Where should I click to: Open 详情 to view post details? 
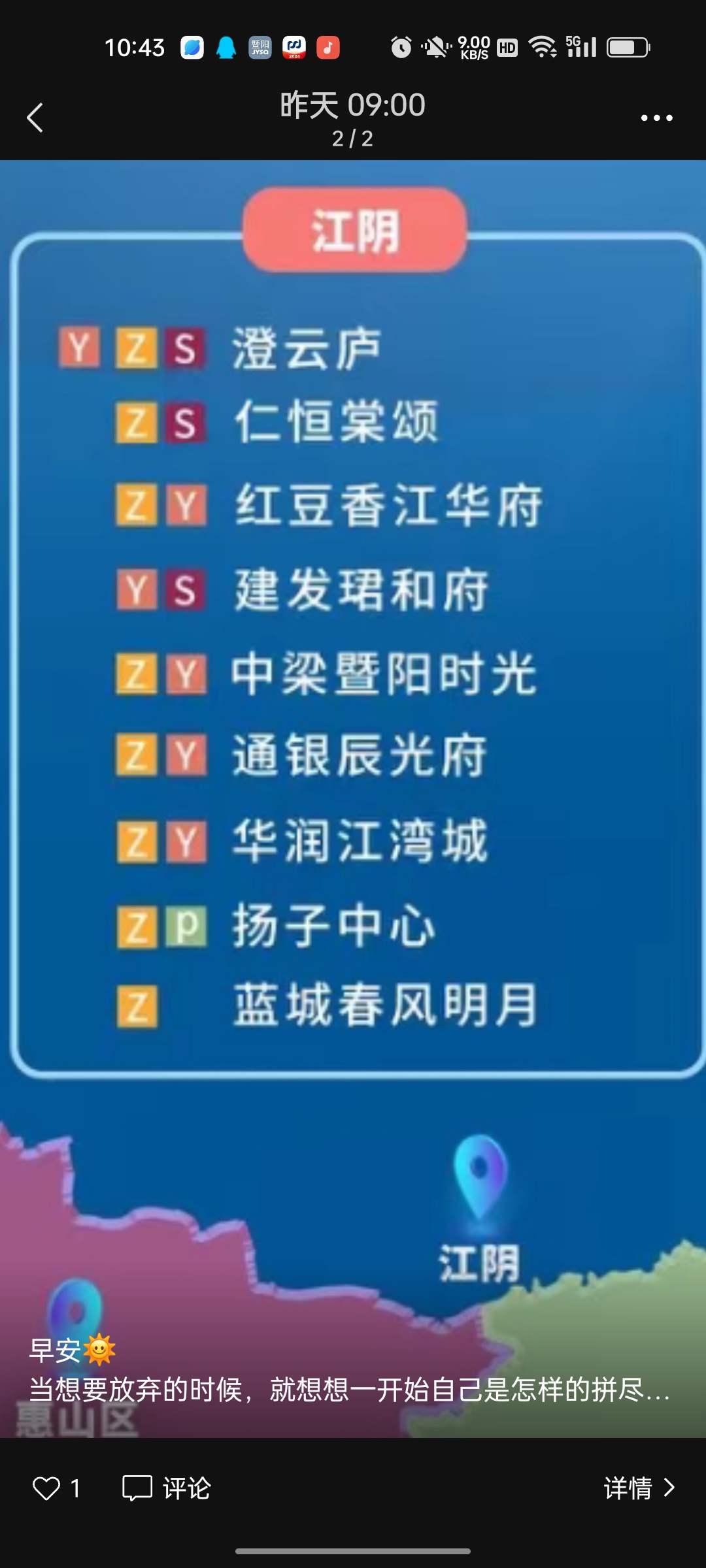point(639,1489)
